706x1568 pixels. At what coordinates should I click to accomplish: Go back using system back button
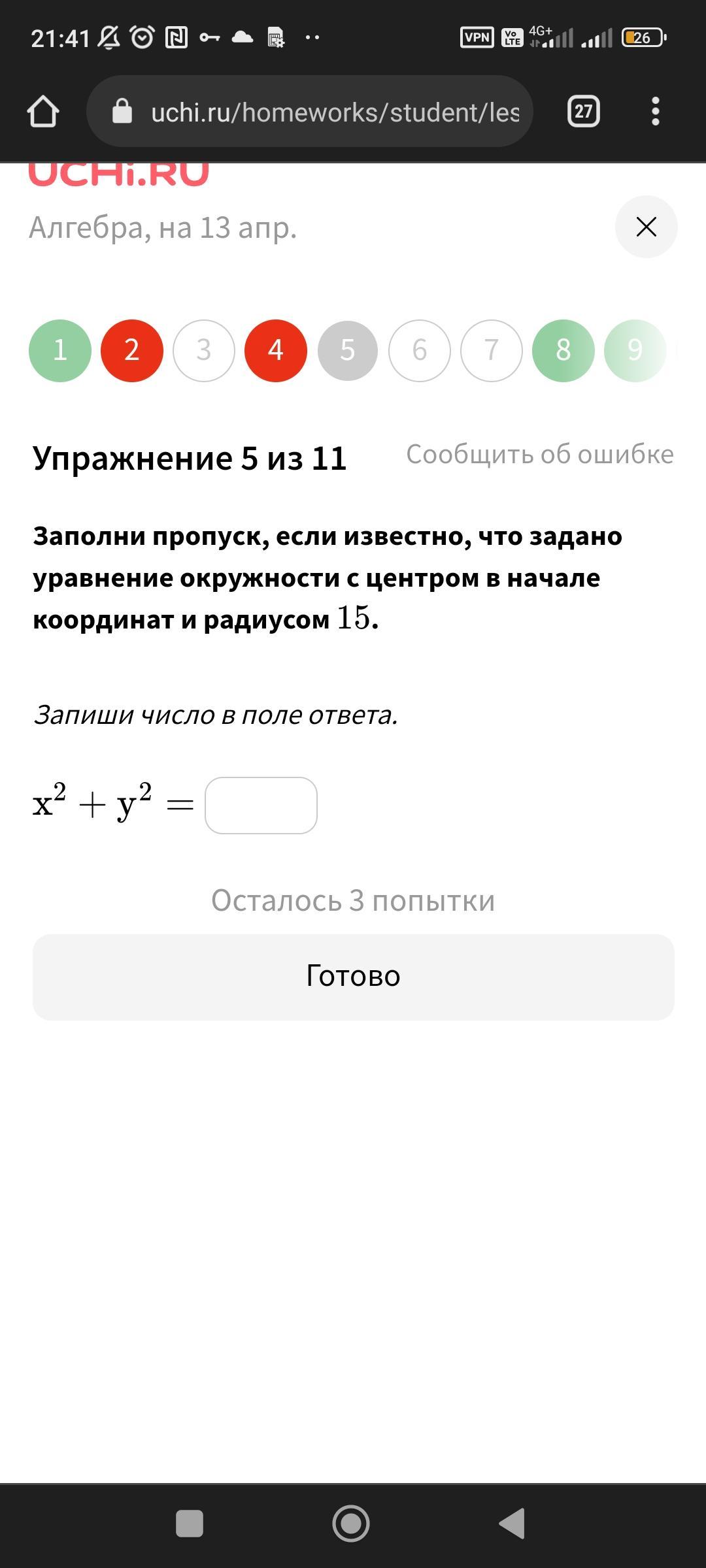click(x=512, y=1524)
